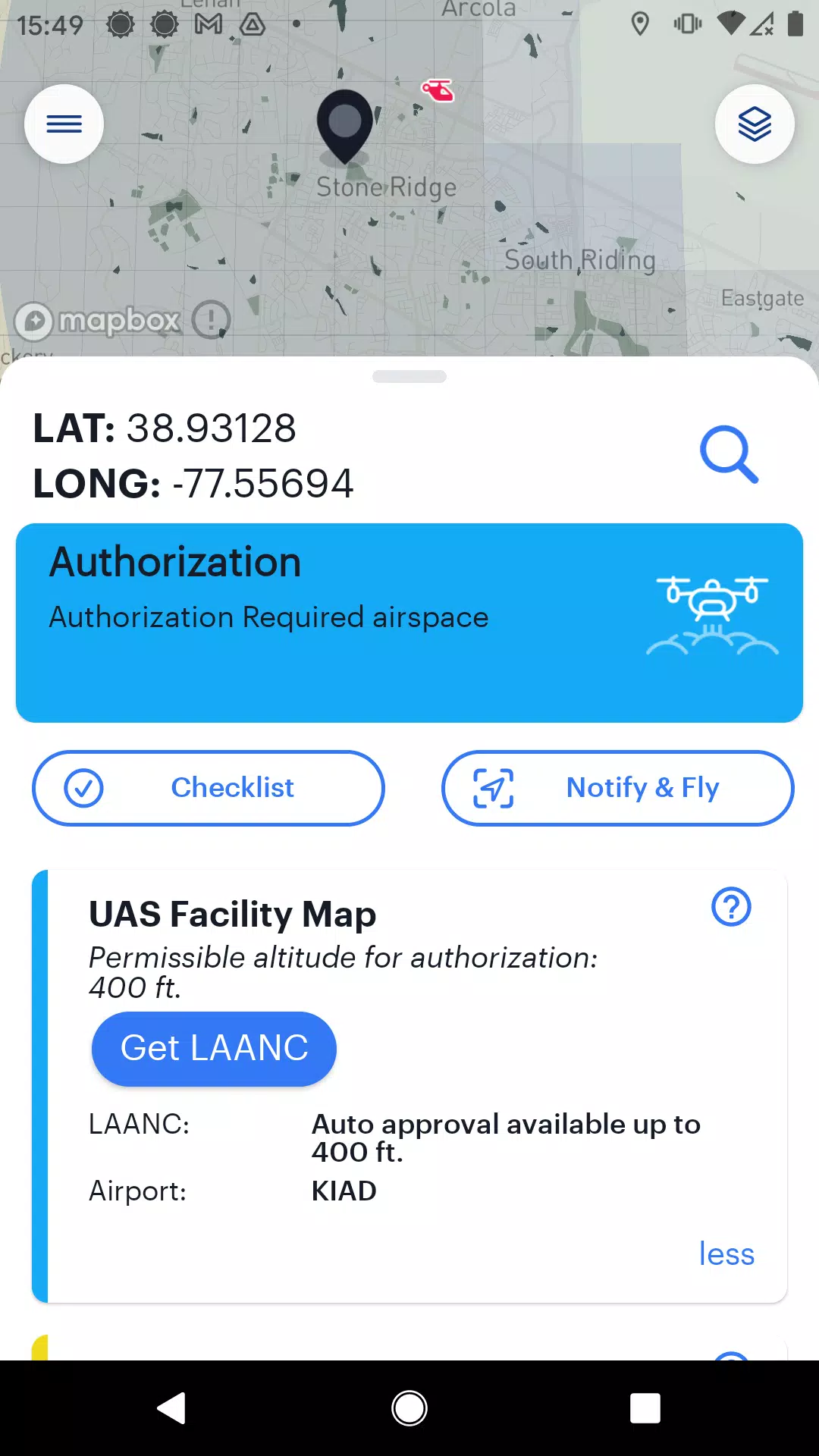Open the Checklist
The width and height of the screenshot is (819, 1456).
coord(208,788)
